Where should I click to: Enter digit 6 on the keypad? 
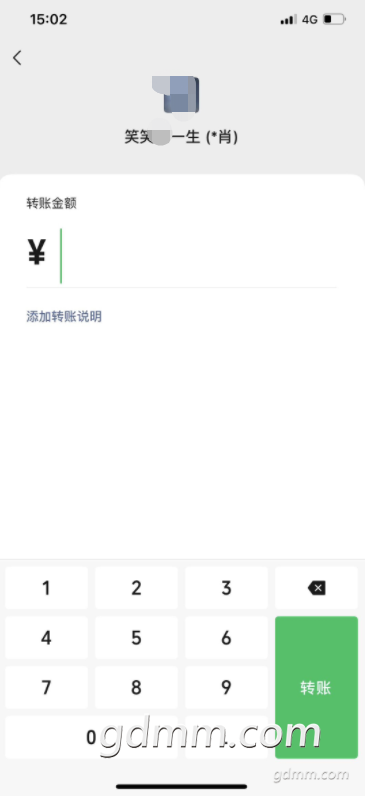coord(226,638)
